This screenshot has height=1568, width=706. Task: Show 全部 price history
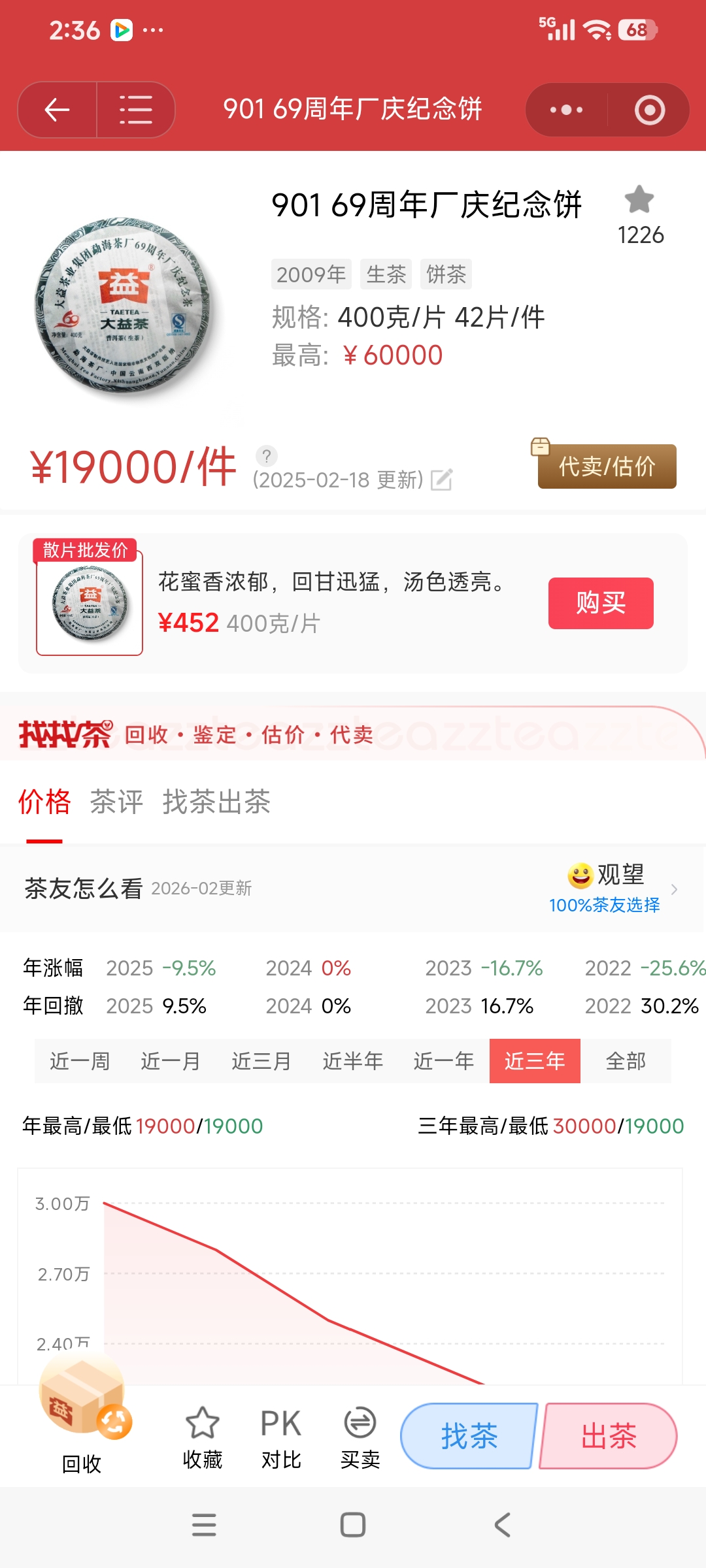pyautogui.click(x=626, y=1061)
